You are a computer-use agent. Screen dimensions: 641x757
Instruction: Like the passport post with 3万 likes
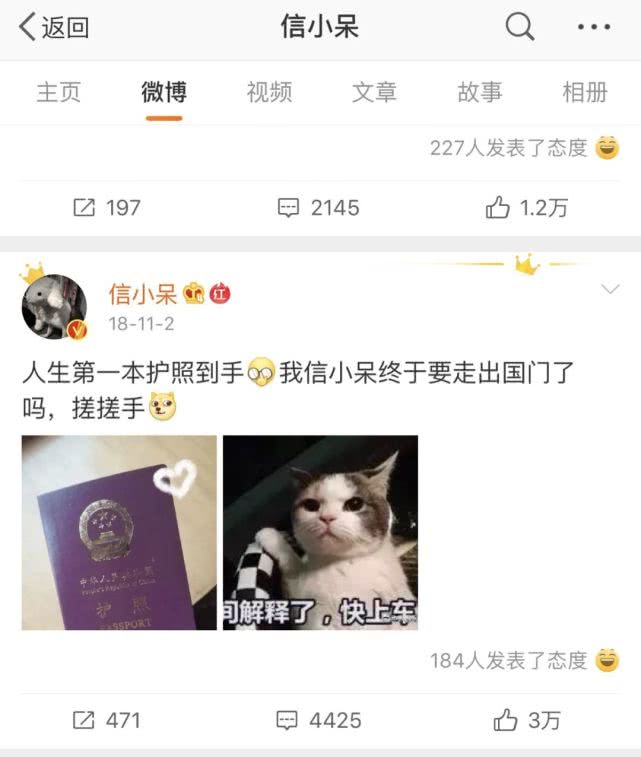click(527, 720)
